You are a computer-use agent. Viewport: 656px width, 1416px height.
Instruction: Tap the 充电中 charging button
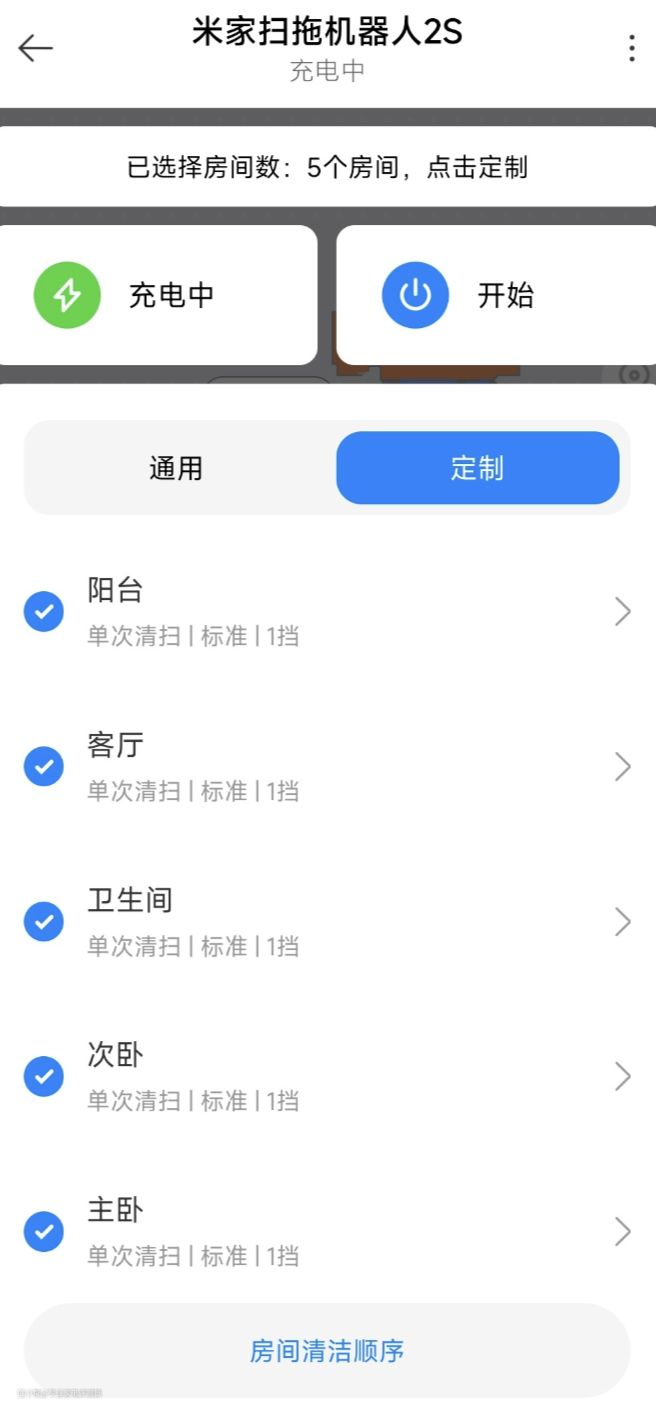point(157,295)
